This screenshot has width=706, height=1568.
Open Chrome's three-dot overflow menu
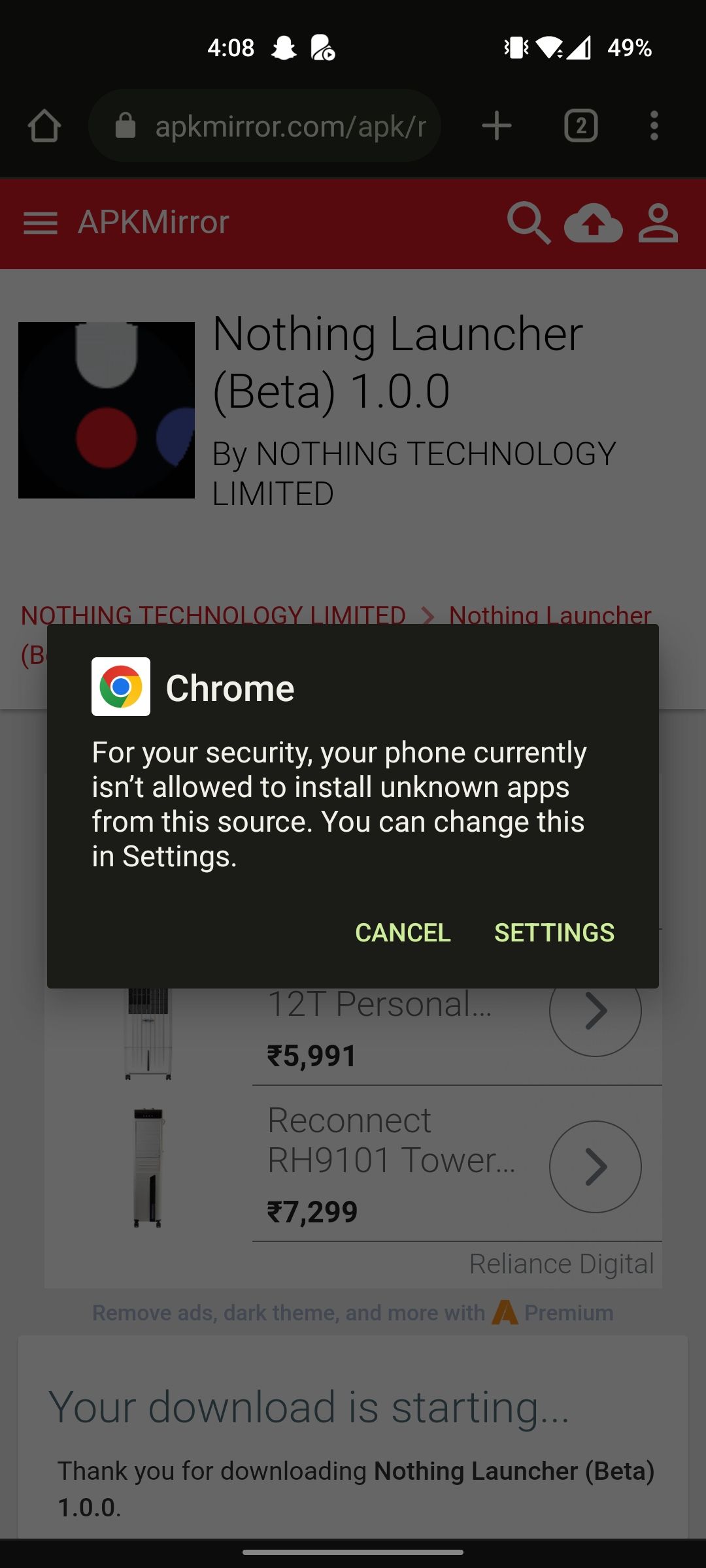[652, 125]
